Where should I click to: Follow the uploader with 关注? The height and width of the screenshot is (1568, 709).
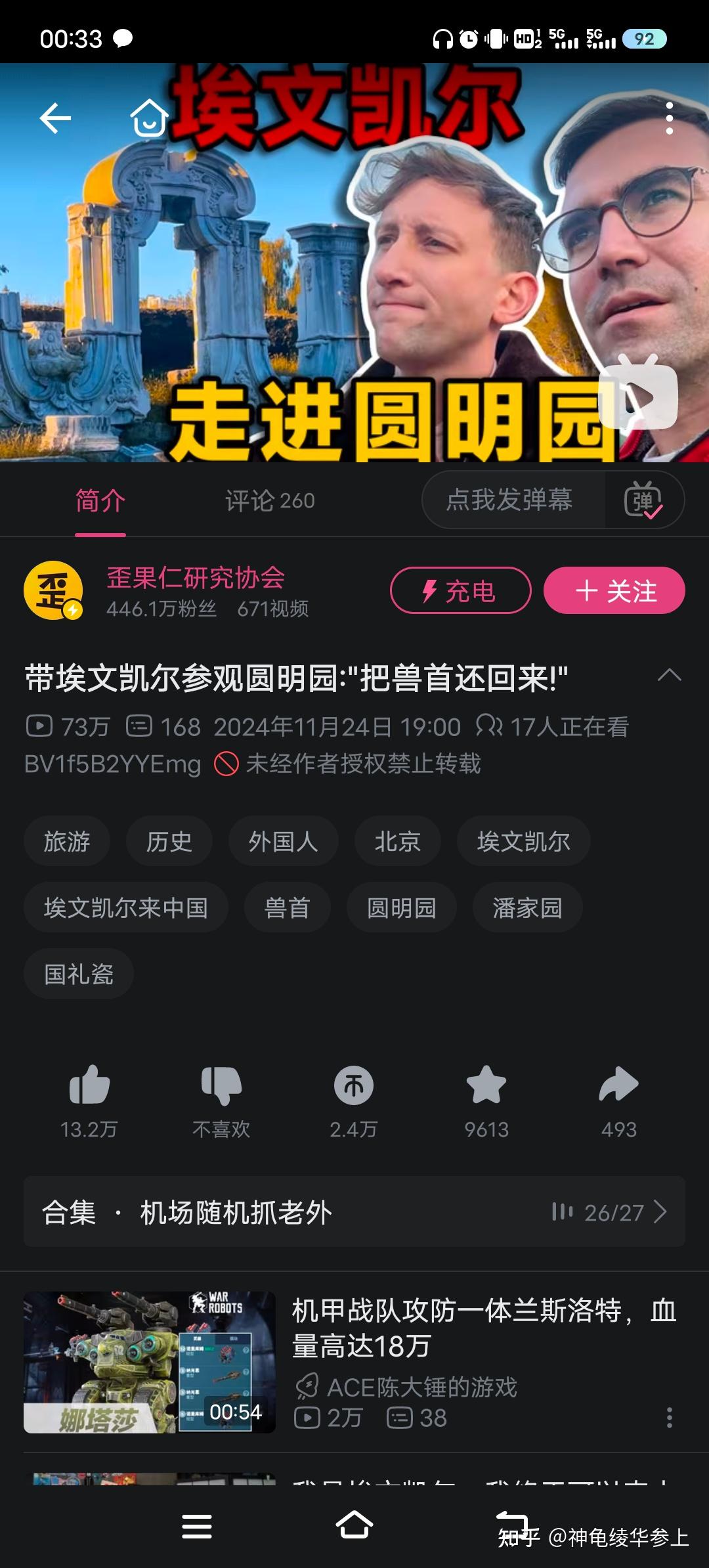(x=614, y=591)
